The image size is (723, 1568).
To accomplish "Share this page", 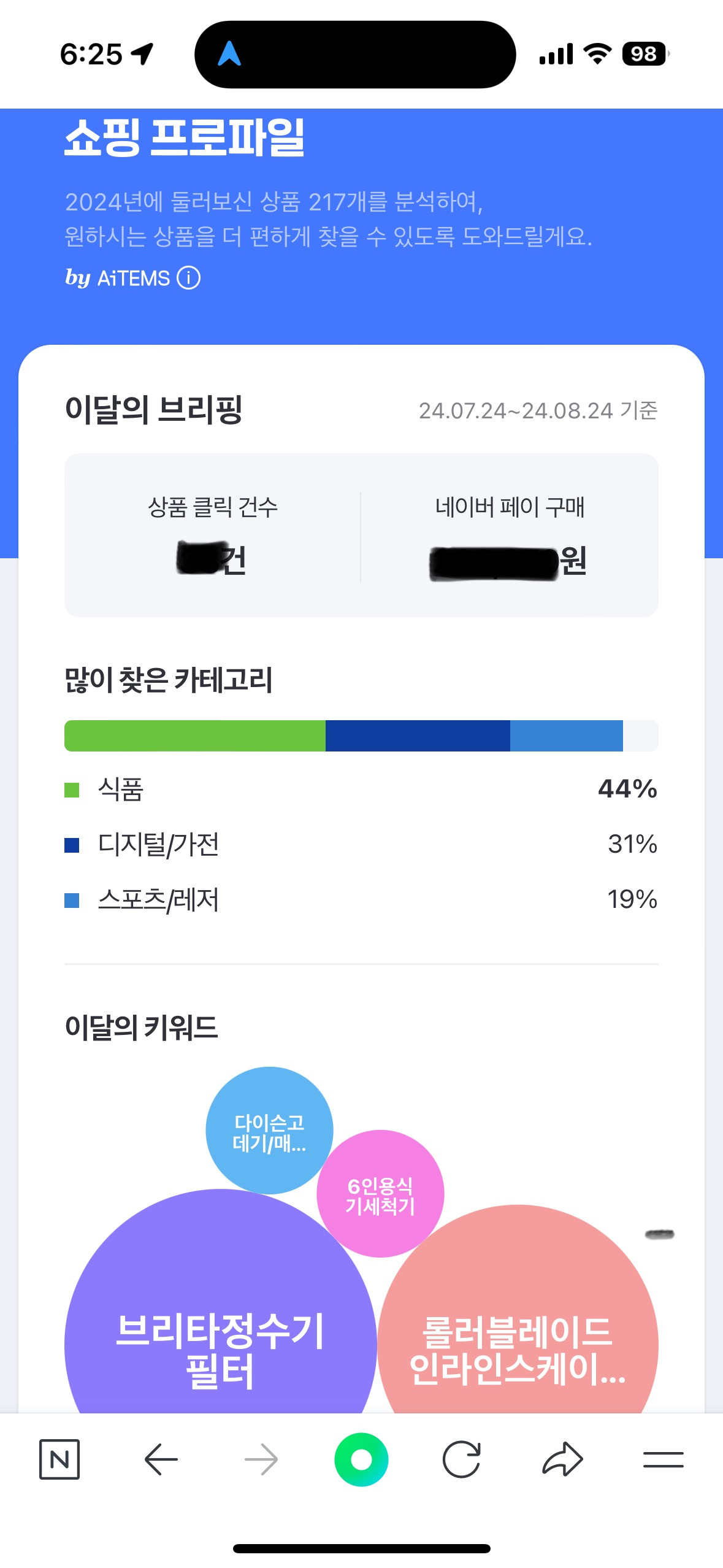I will tap(562, 1459).
